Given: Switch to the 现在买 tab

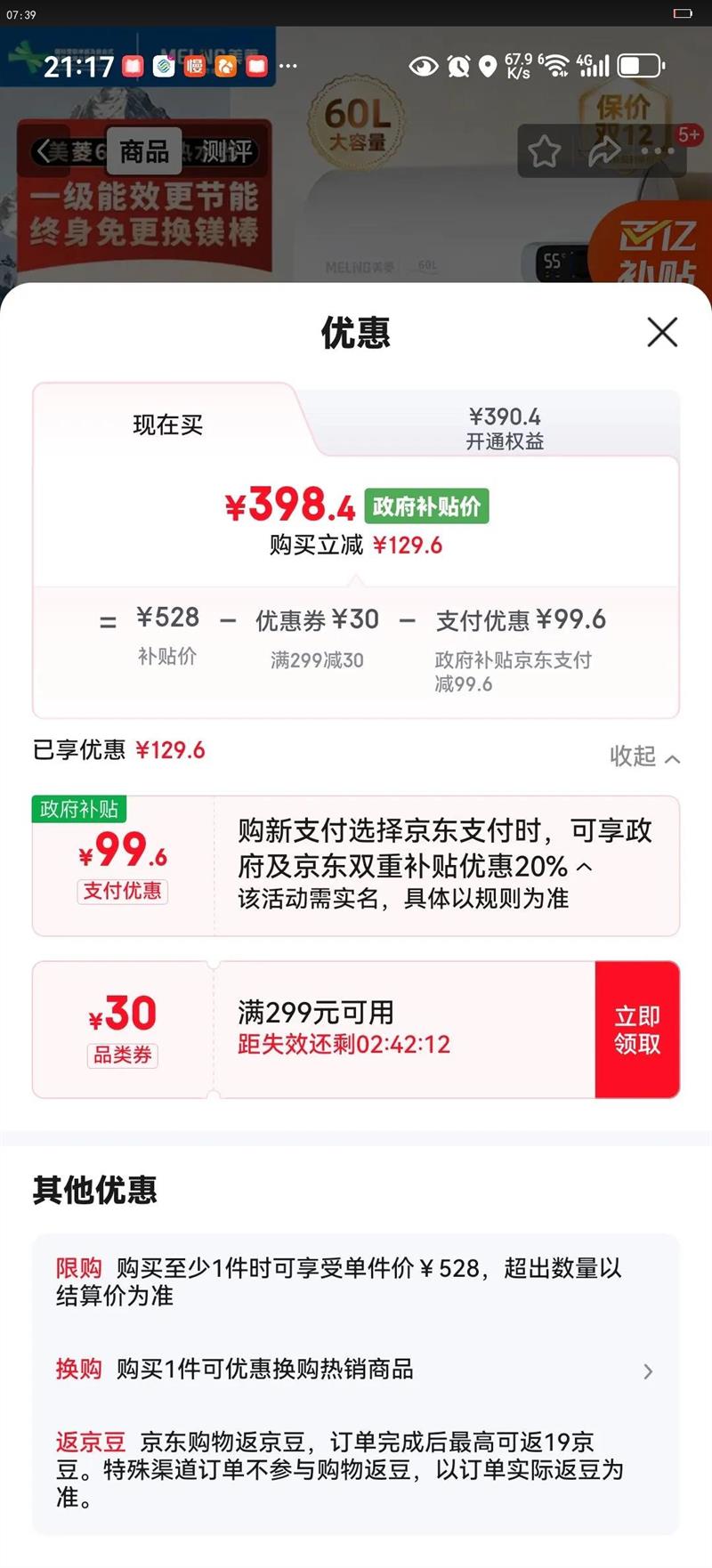Looking at the screenshot, I should (167, 424).
